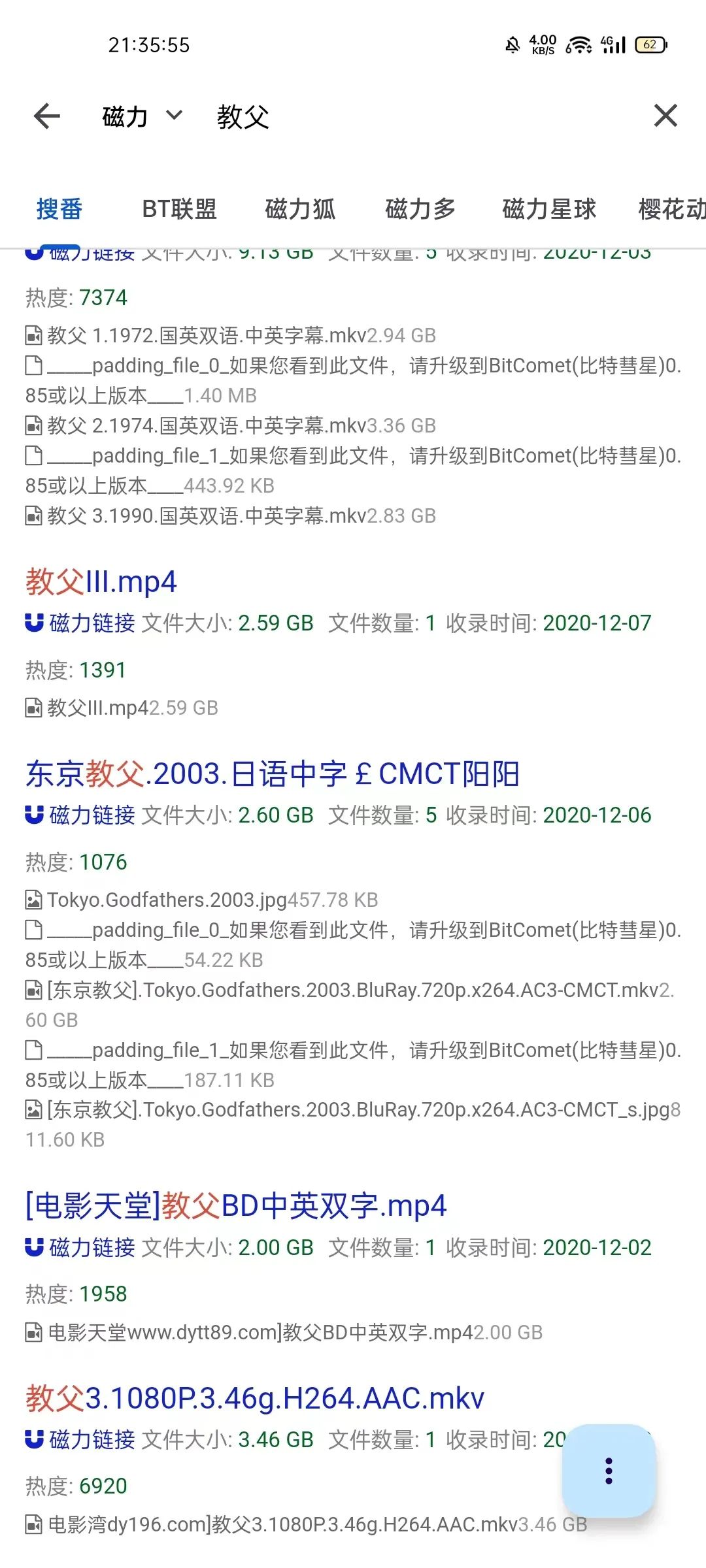The image size is (706, 1568).
Task: Tap 磁力链接 under 教父3.1080P.3.46g
Action: point(92,1440)
